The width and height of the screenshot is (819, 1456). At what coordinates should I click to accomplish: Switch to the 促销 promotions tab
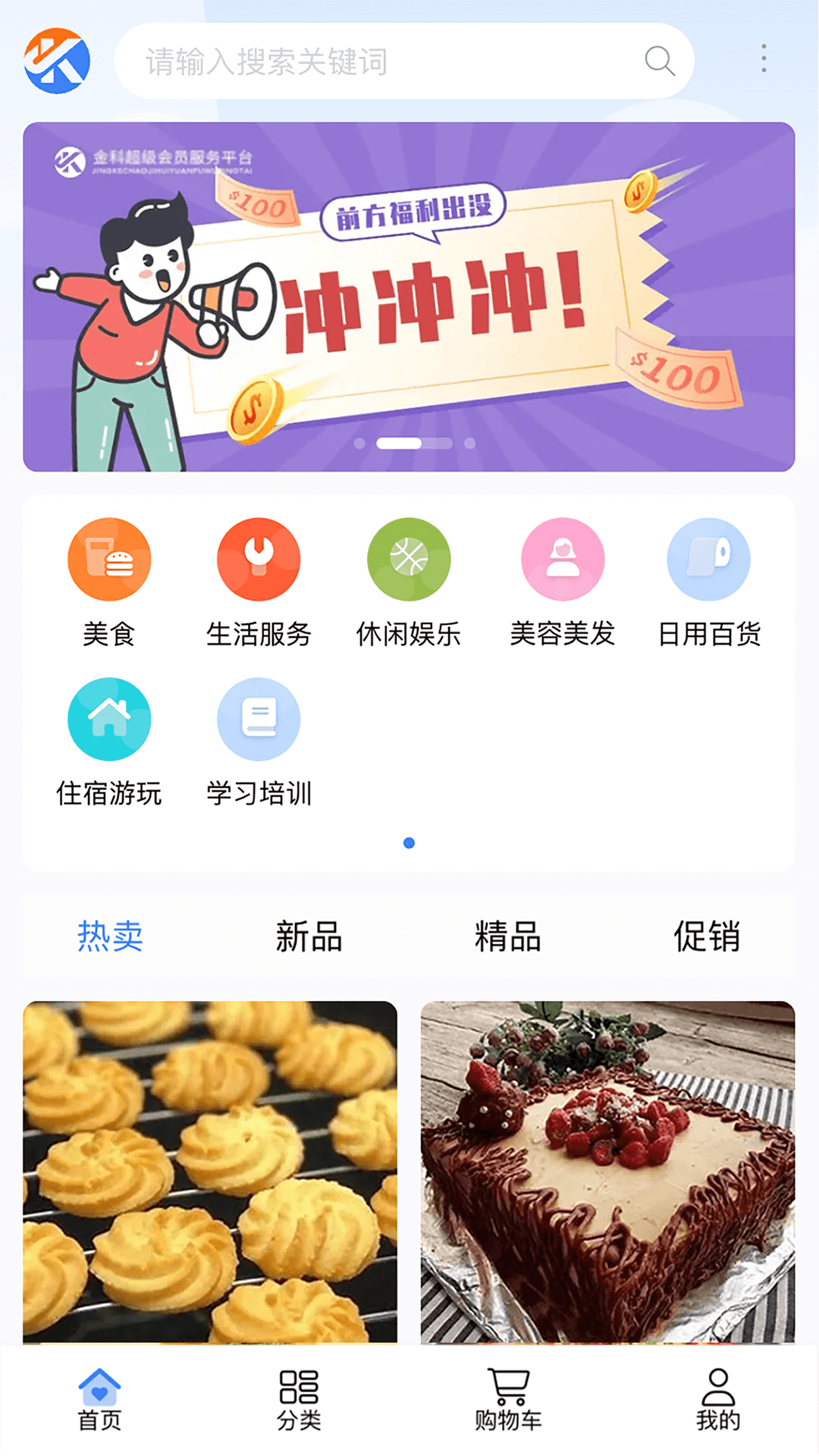[708, 937]
